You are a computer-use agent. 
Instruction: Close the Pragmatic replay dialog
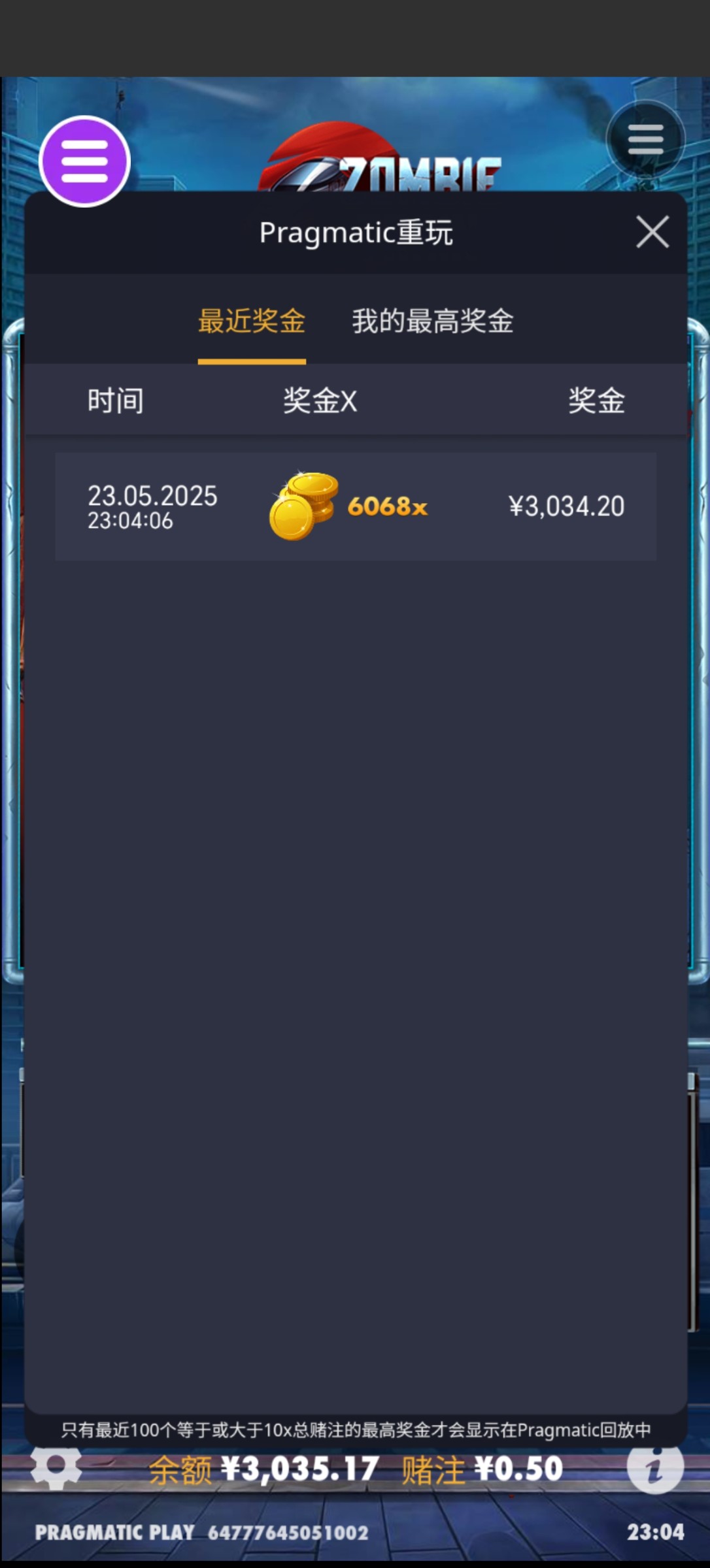click(652, 232)
